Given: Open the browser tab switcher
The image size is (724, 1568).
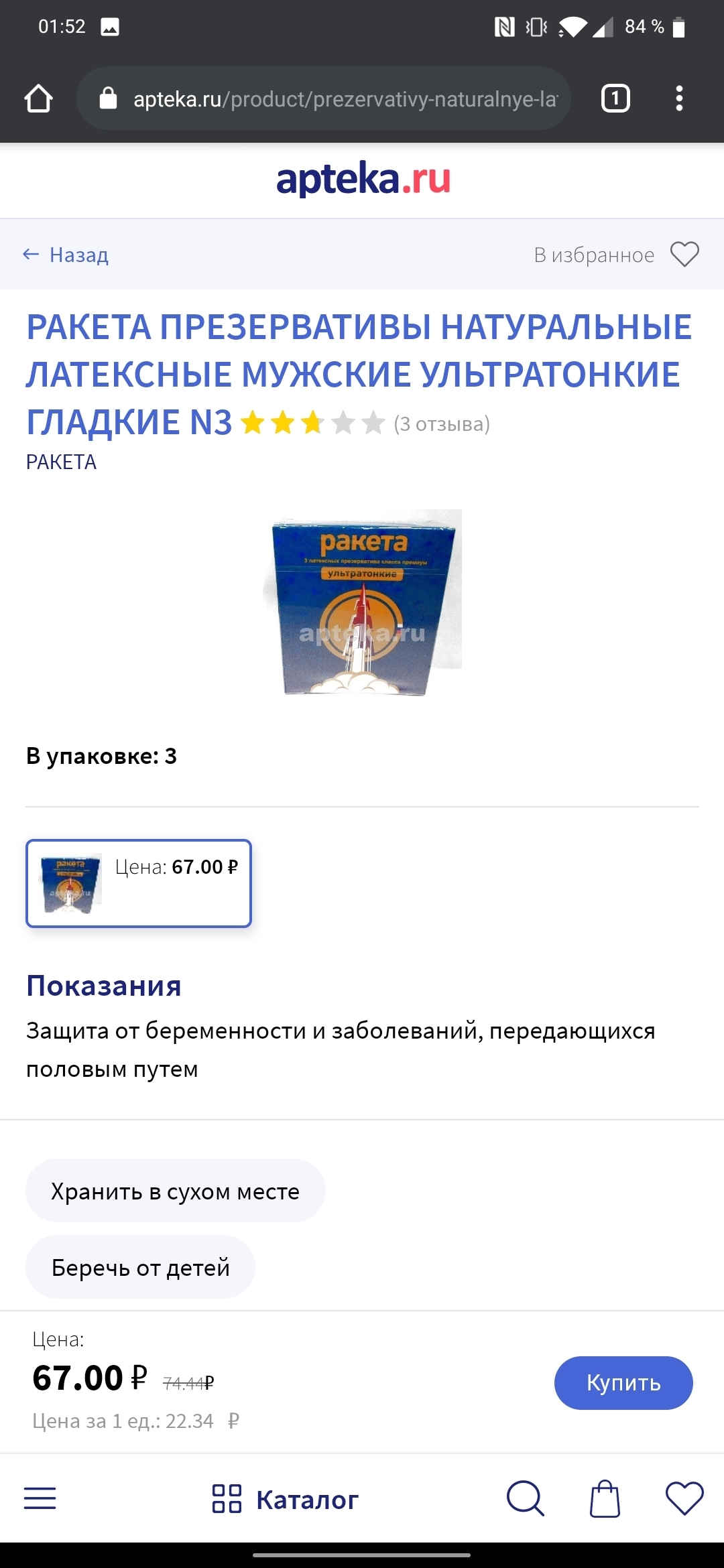Looking at the screenshot, I should pos(615,99).
